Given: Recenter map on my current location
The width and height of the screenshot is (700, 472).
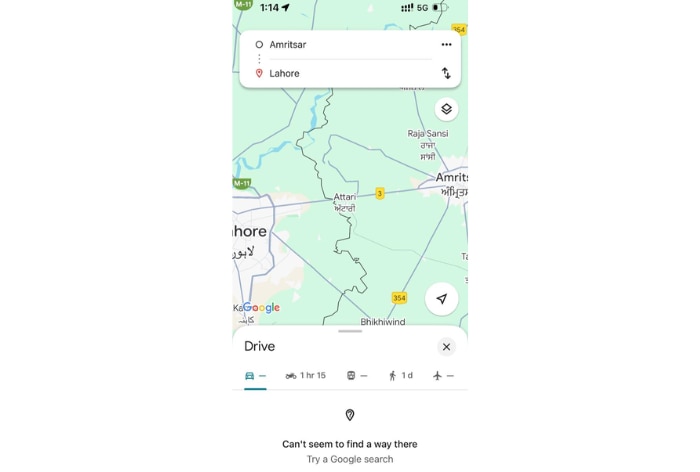Looking at the screenshot, I should click(x=441, y=298).
